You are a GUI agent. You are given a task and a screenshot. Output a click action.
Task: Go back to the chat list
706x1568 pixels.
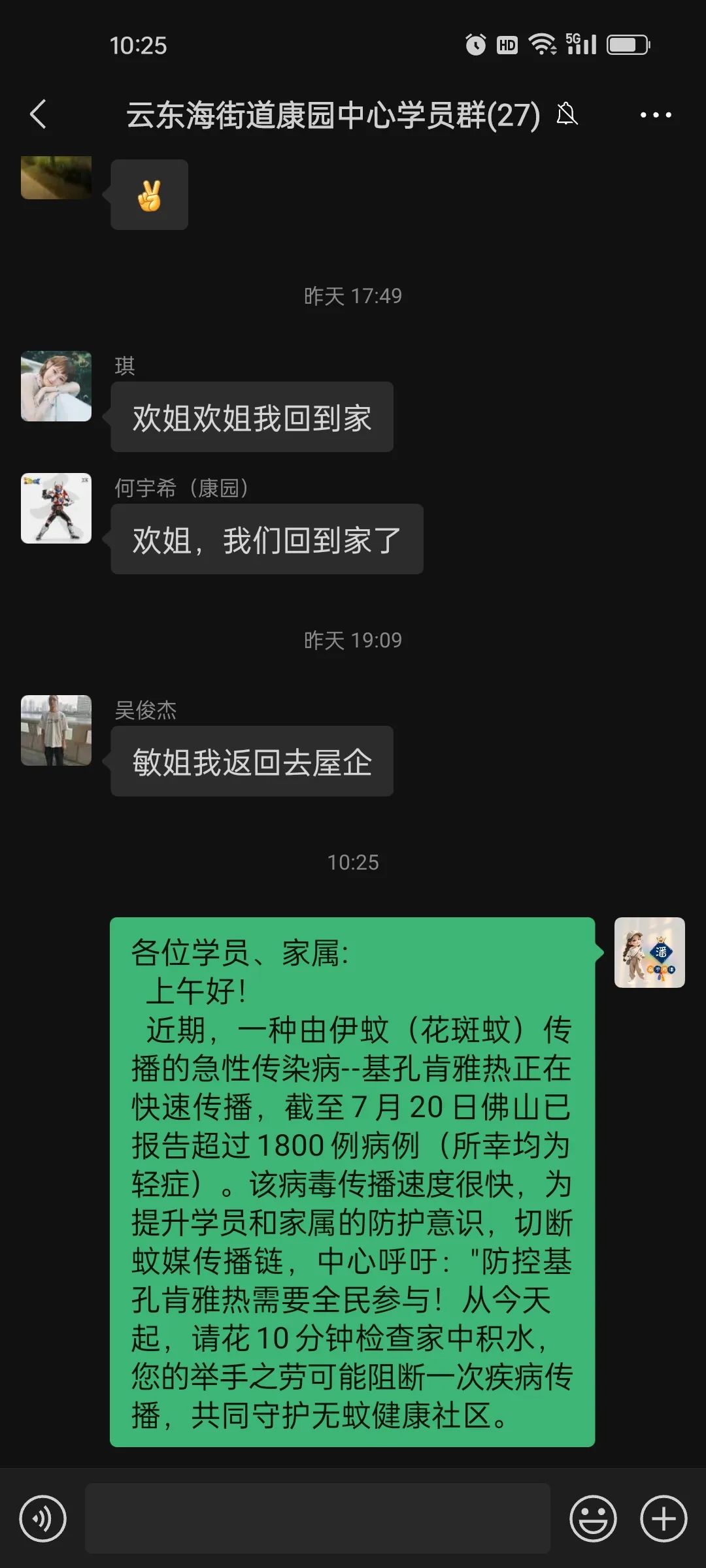(39, 114)
